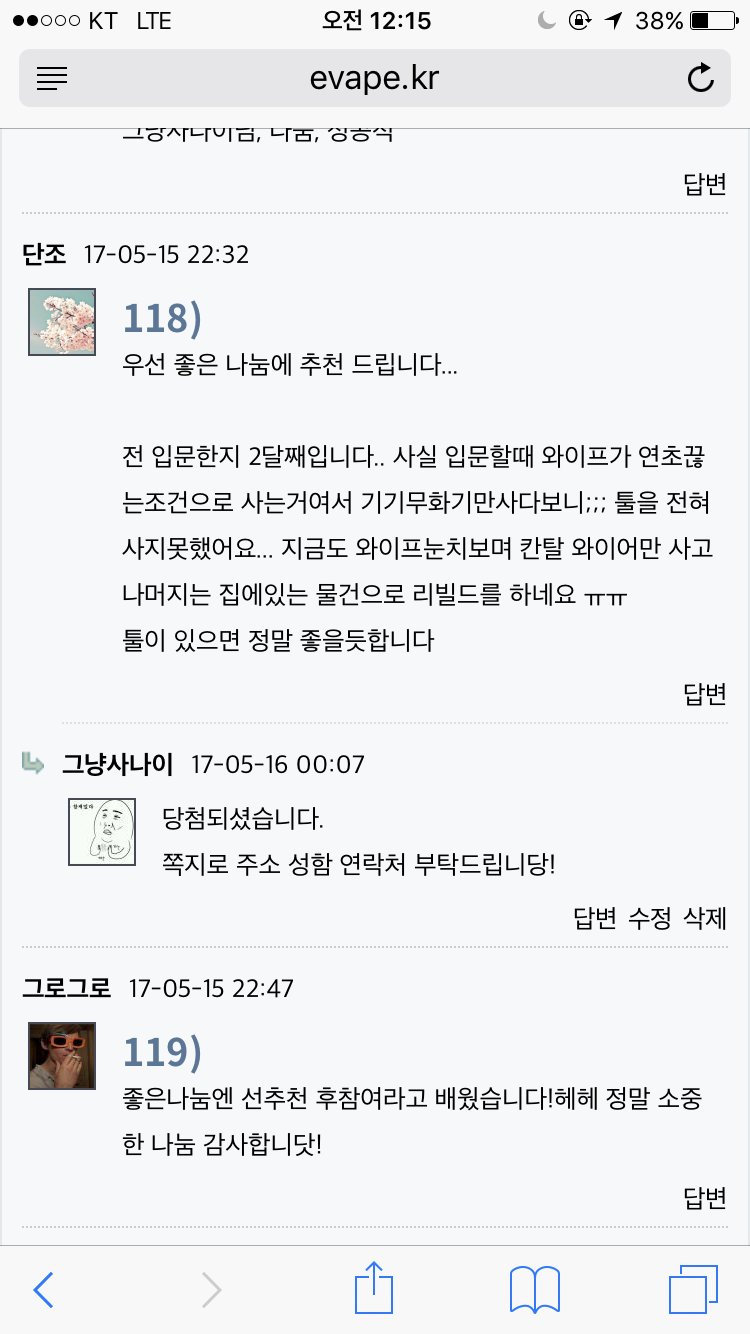Open the Safari share sheet

374,1288
